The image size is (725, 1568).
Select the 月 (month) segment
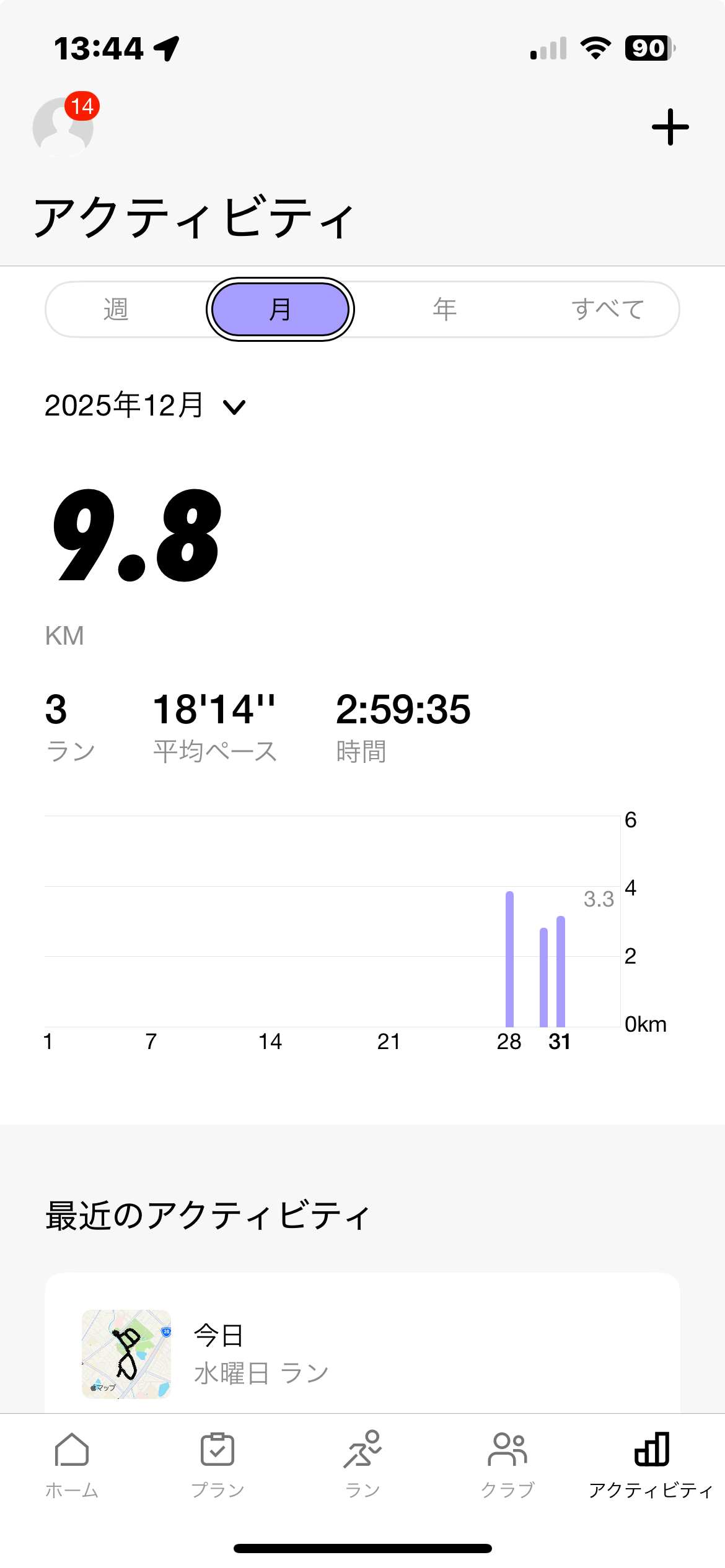coord(280,309)
